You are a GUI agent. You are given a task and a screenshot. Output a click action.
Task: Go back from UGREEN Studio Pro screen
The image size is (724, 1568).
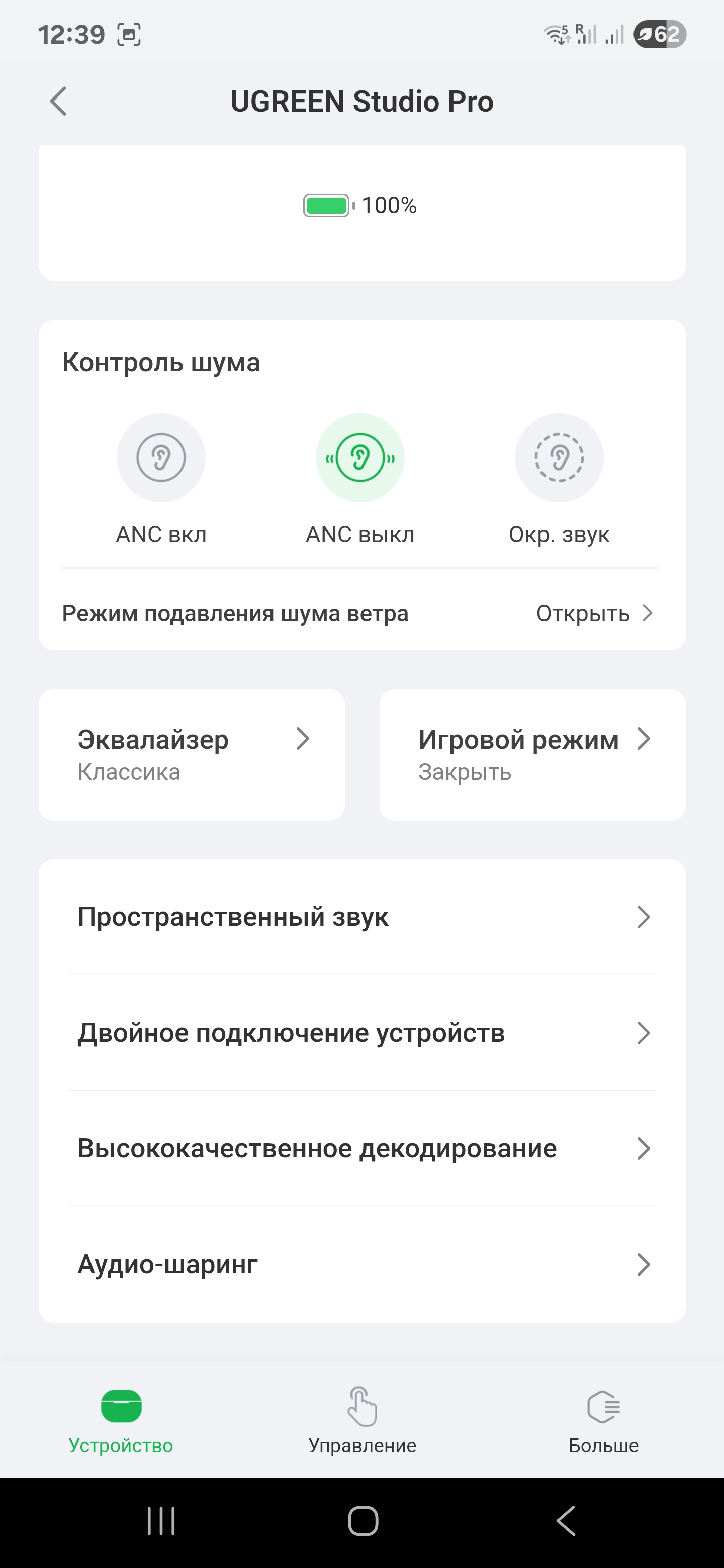tap(58, 101)
